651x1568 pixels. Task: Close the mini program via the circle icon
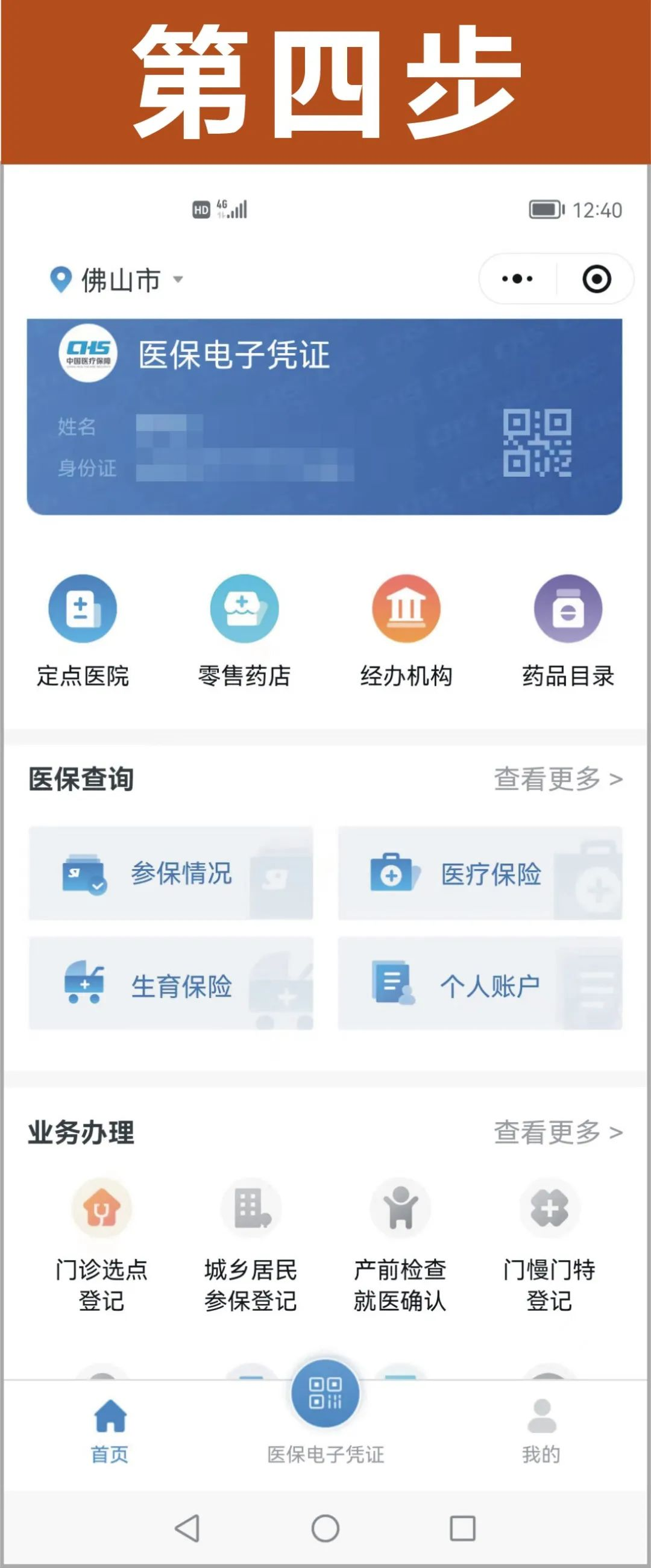point(596,280)
